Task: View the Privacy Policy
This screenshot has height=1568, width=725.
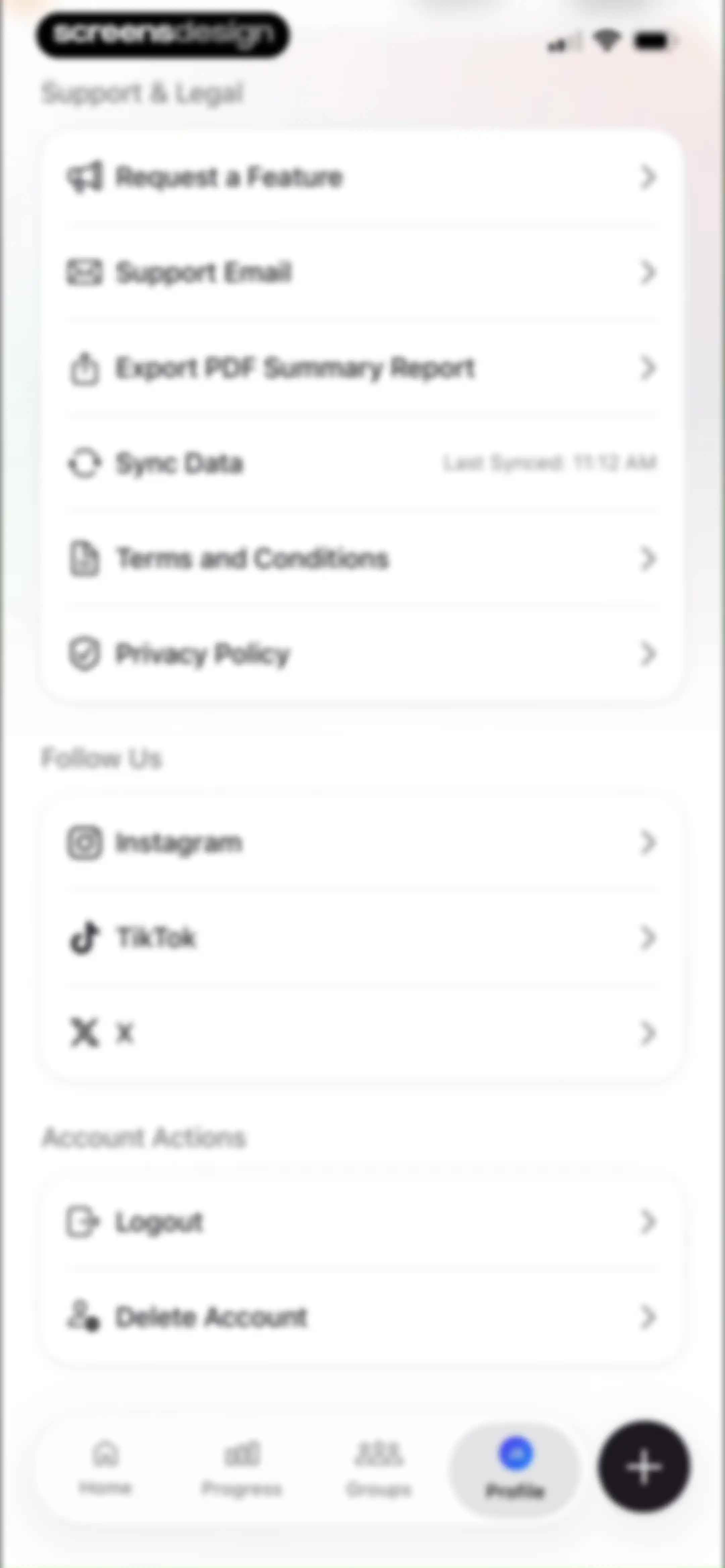Action: (x=362, y=654)
